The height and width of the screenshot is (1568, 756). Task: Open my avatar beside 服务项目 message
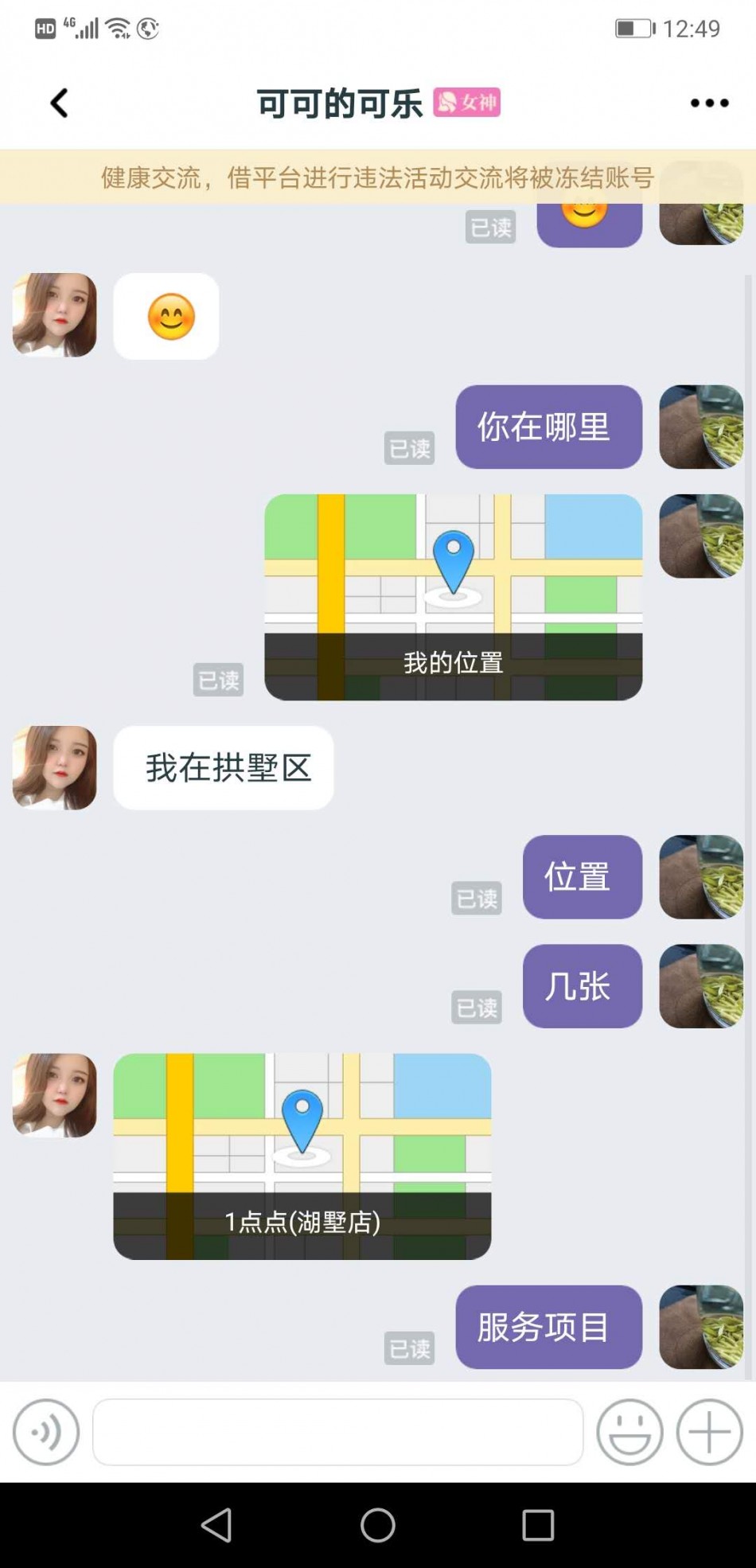click(701, 1327)
